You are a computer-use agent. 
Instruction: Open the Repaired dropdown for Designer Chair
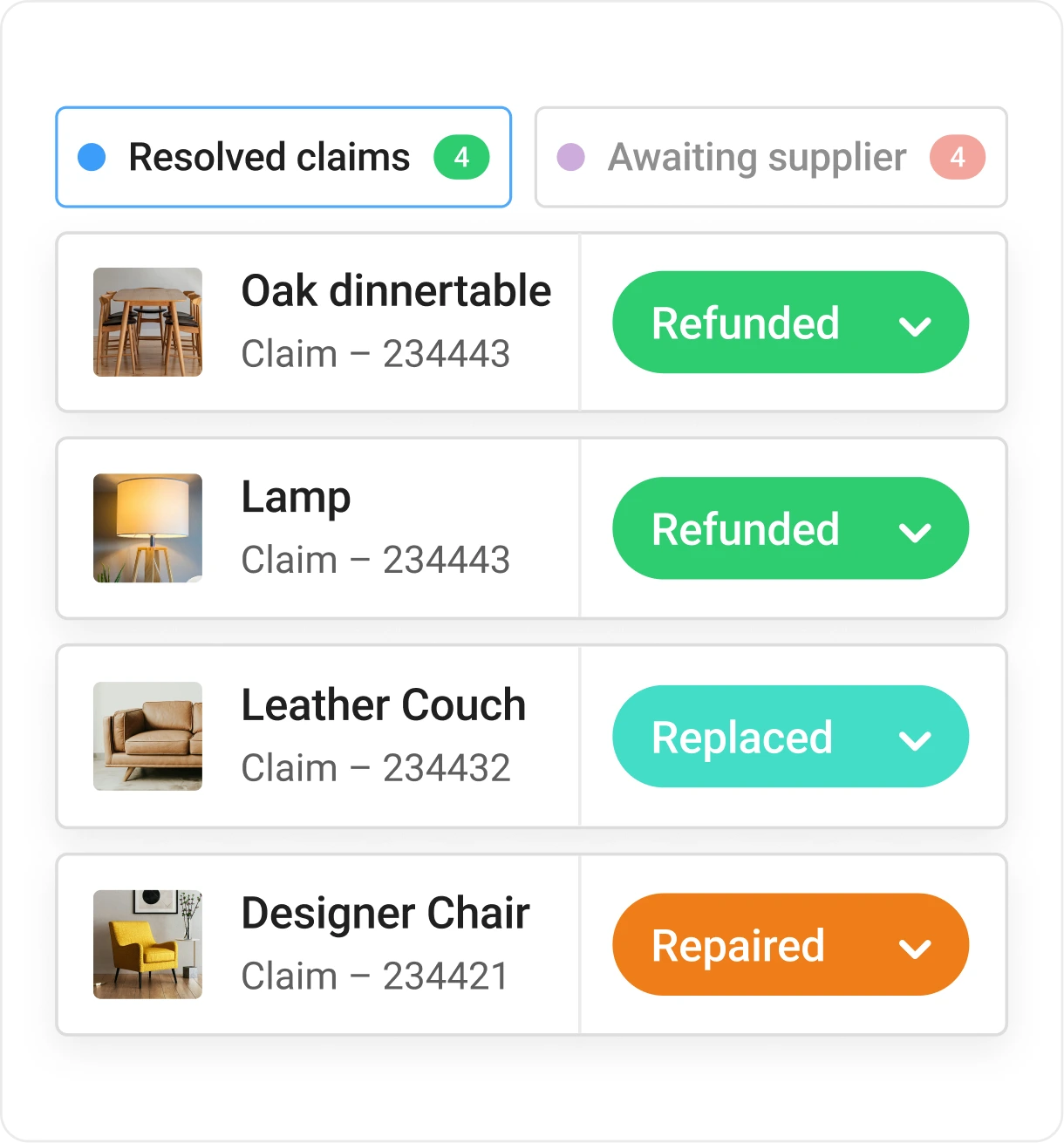pos(790,944)
